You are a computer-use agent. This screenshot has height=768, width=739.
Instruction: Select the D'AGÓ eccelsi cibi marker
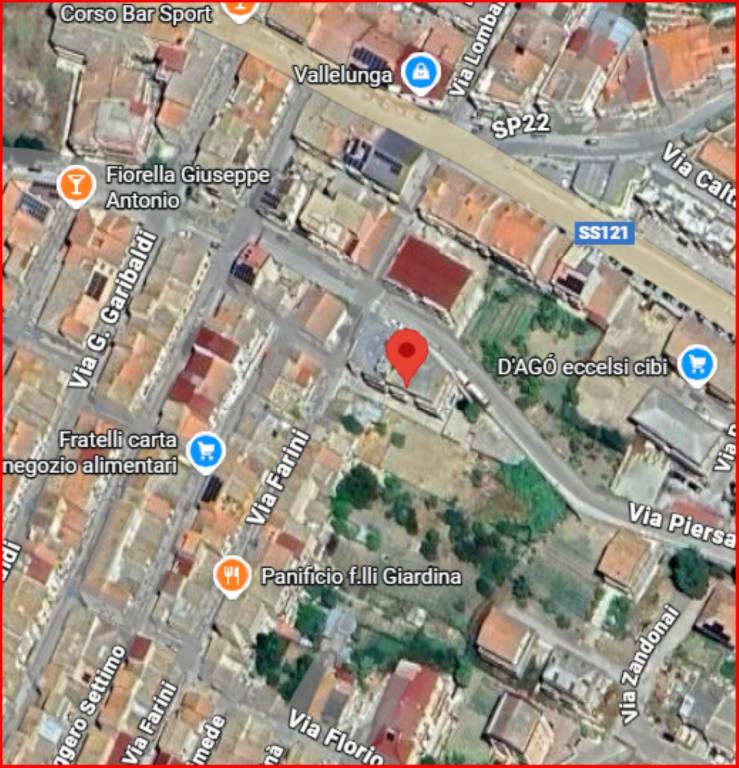(696, 365)
